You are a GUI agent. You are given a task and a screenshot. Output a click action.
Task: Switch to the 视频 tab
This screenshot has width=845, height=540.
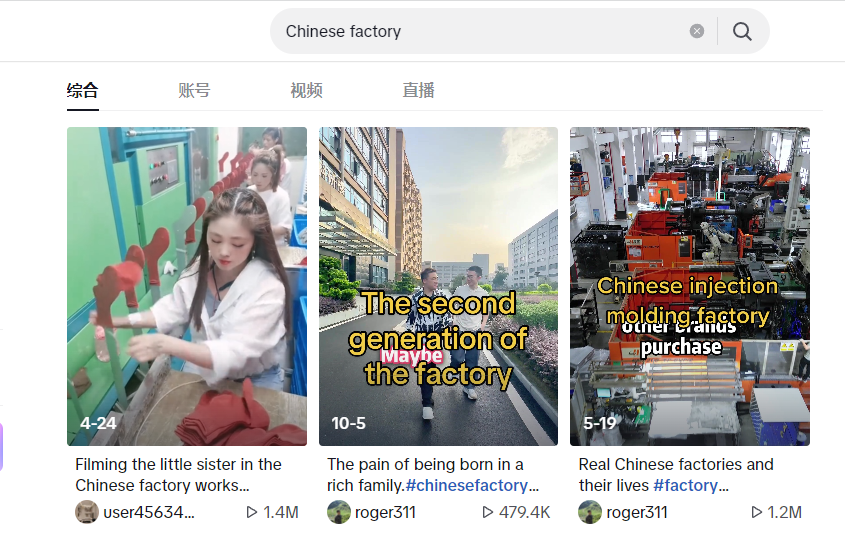(306, 90)
